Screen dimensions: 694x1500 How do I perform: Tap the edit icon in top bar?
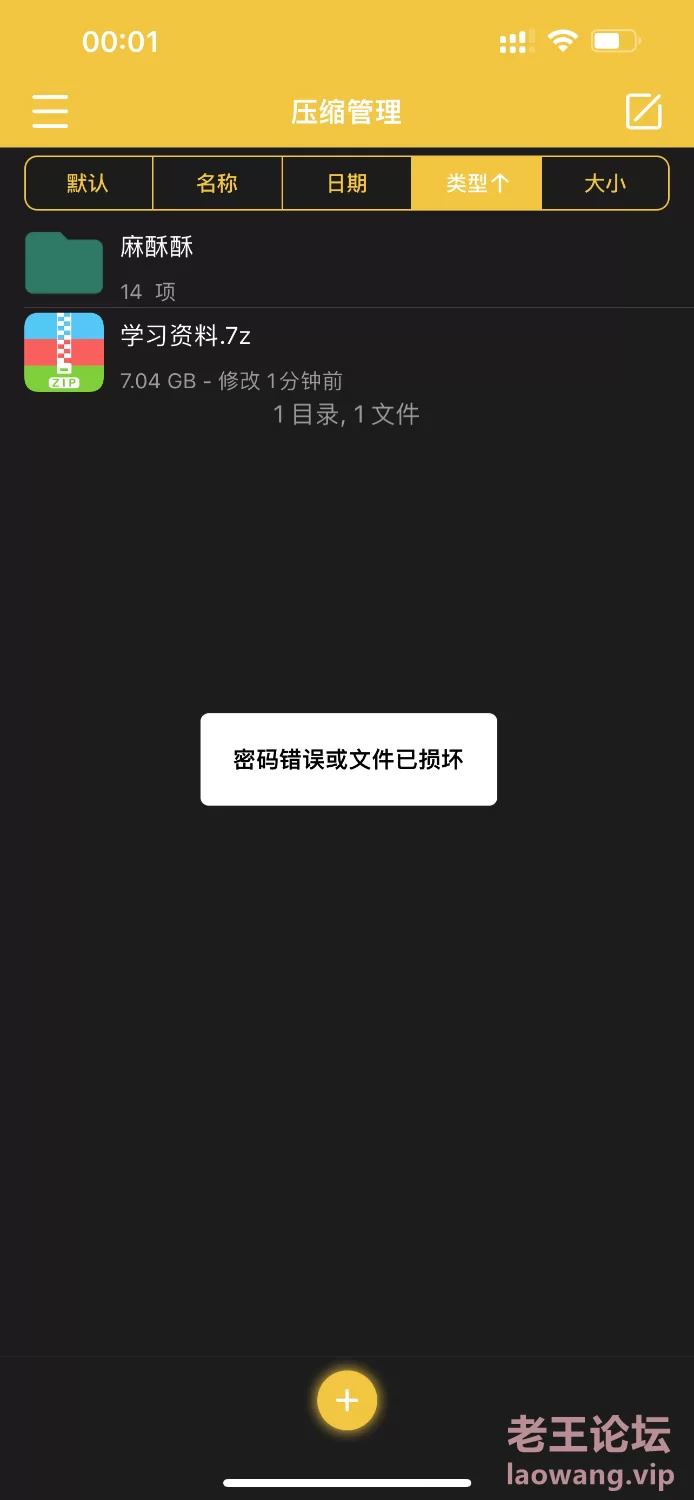[x=643, y=111]
